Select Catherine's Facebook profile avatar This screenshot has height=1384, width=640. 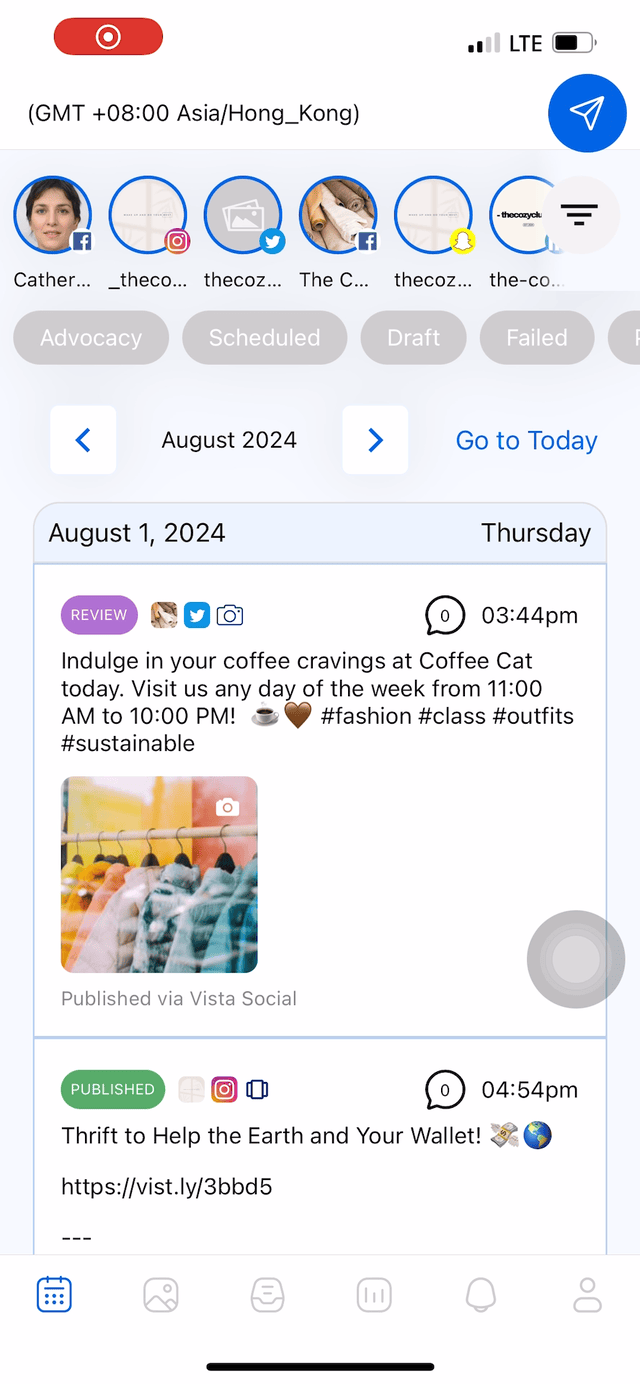tap(52, 216)
